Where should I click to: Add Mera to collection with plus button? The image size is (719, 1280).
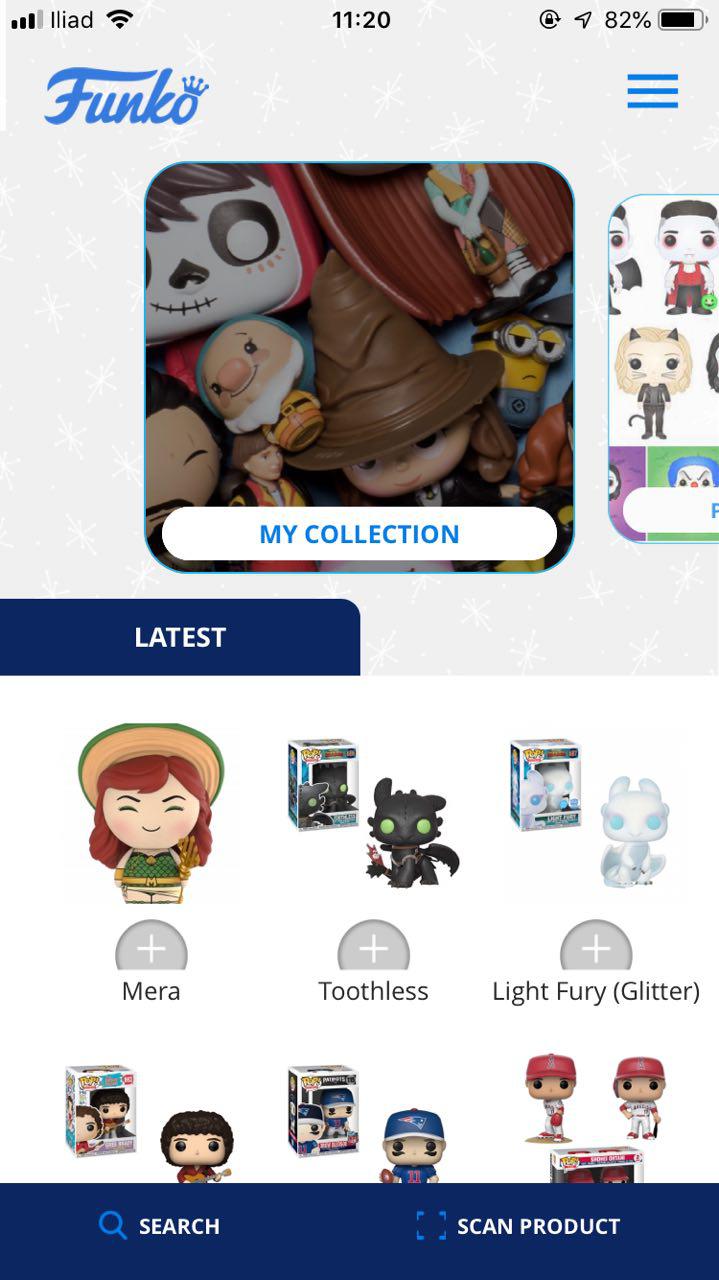click(151, 945)
